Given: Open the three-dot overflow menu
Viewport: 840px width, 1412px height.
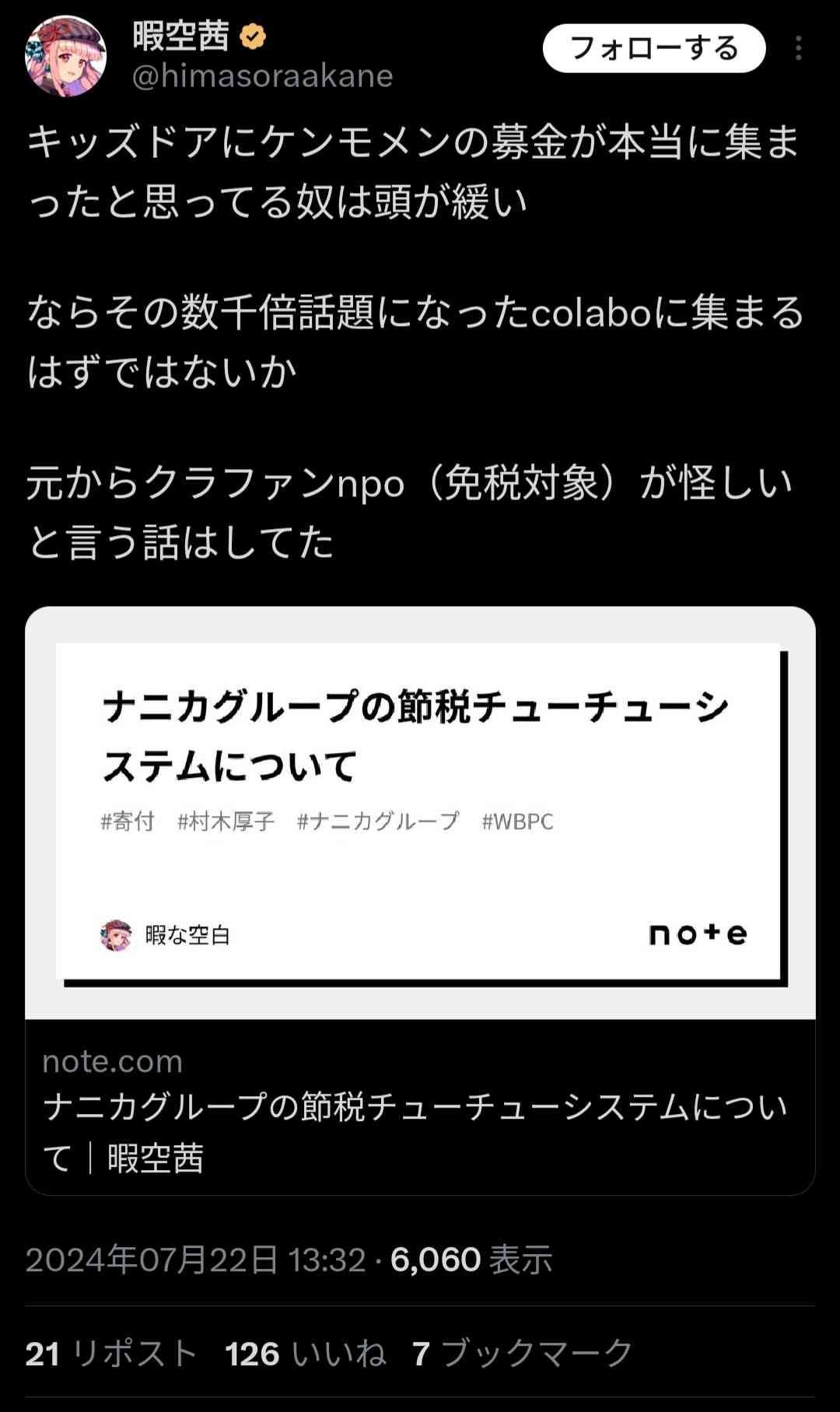Looking at the screenshot, I should tap(798, 48).
